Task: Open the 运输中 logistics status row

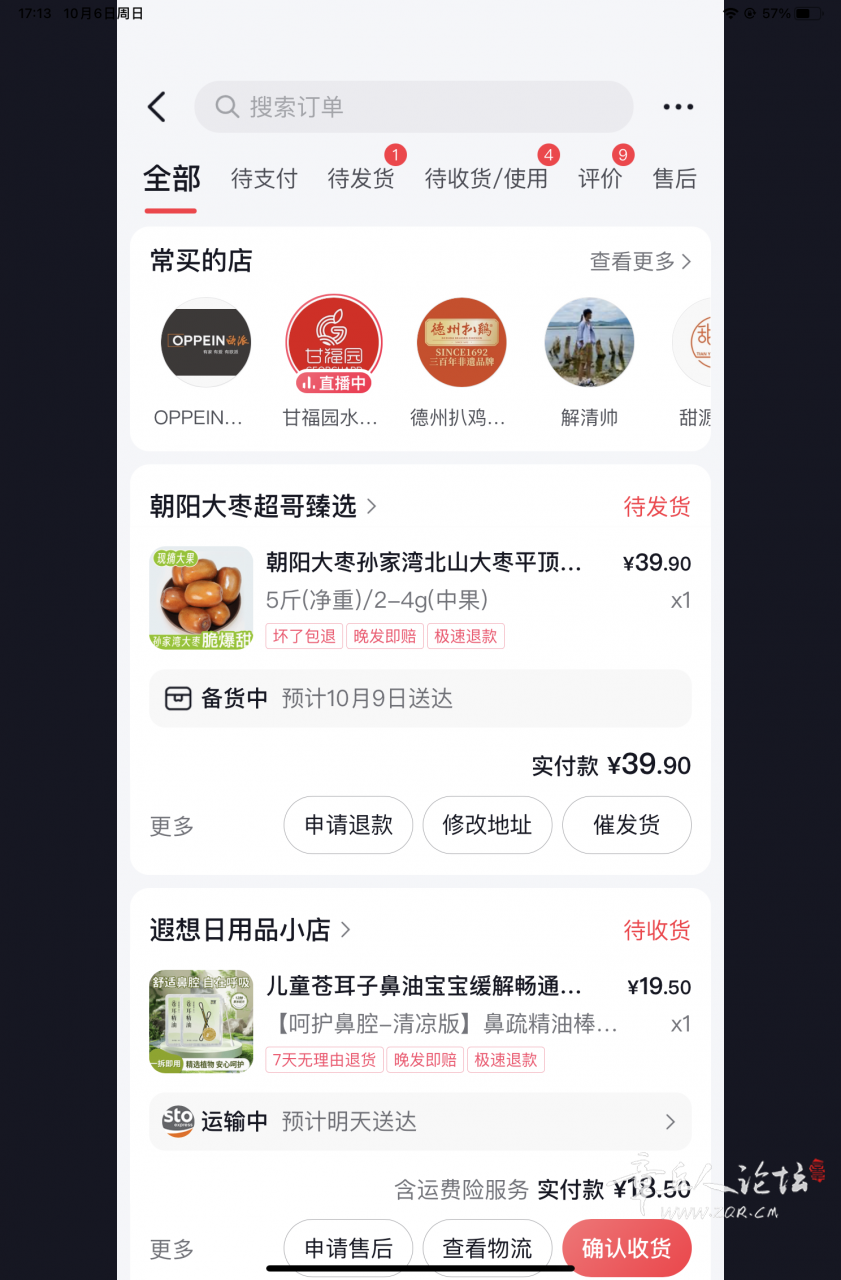Action: tap(420, 1122)
